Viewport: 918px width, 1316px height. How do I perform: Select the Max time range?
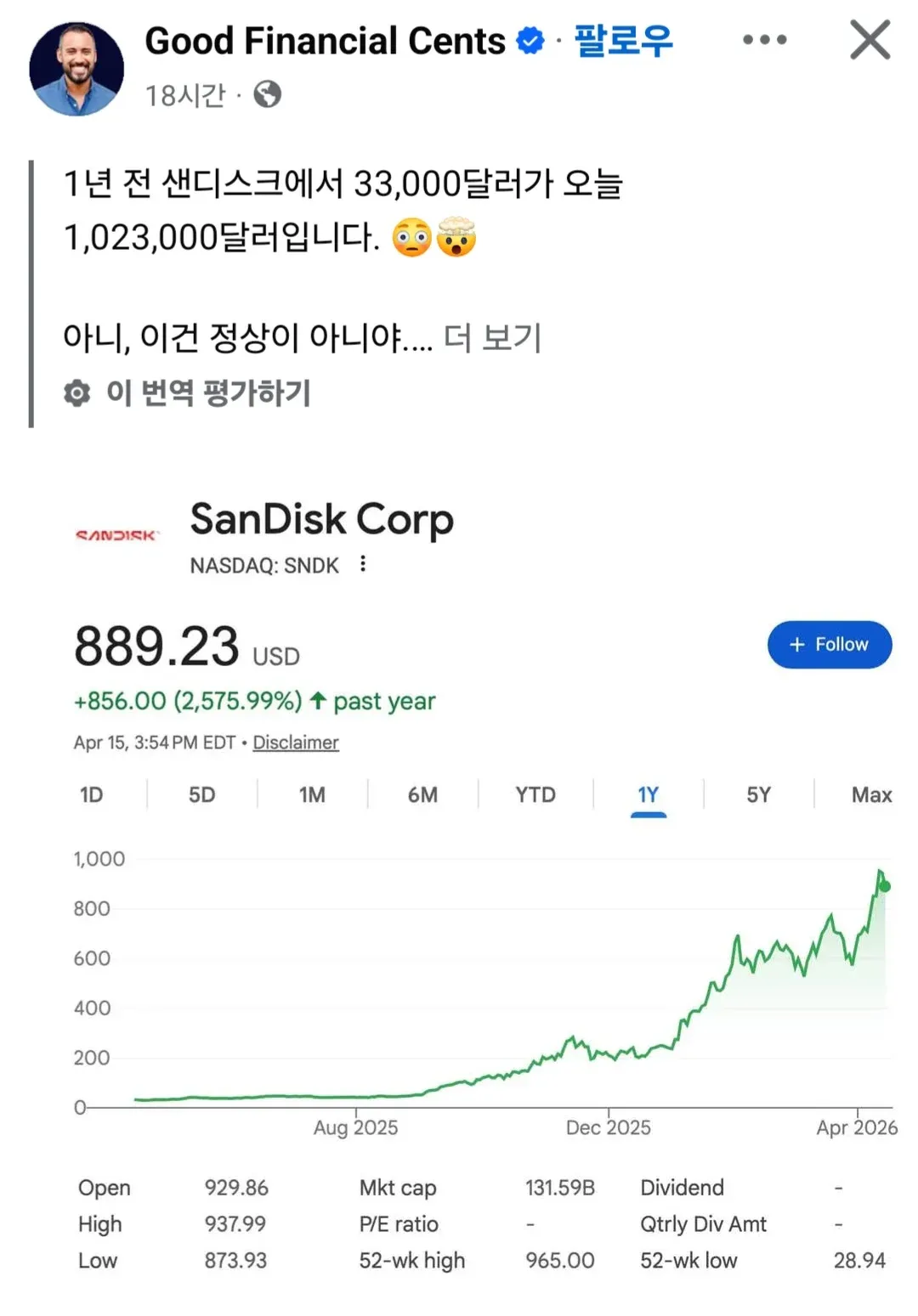point(870,794)
